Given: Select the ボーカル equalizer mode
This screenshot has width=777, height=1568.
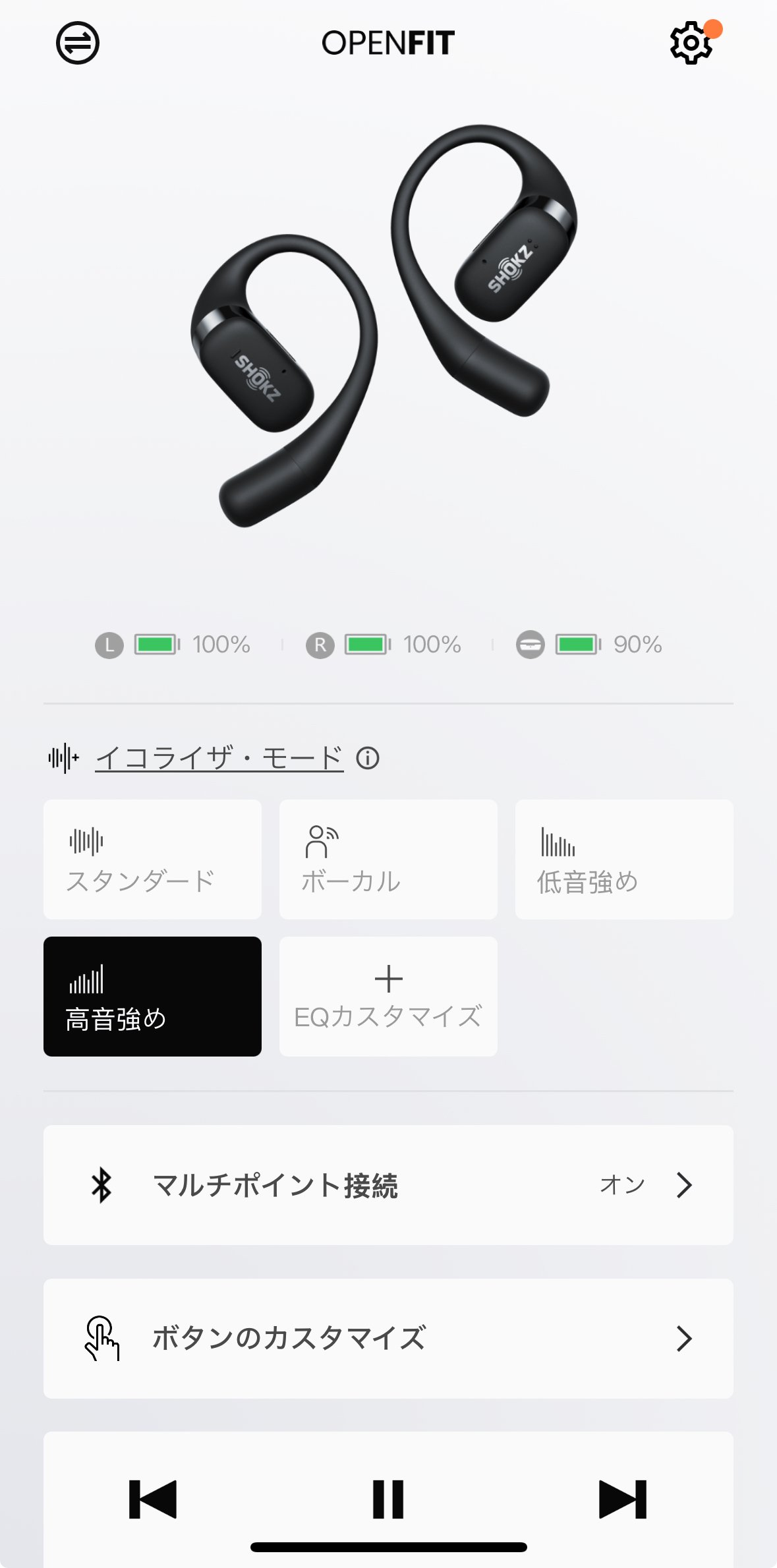Looking at the screenshot, I should pos(388,859).
